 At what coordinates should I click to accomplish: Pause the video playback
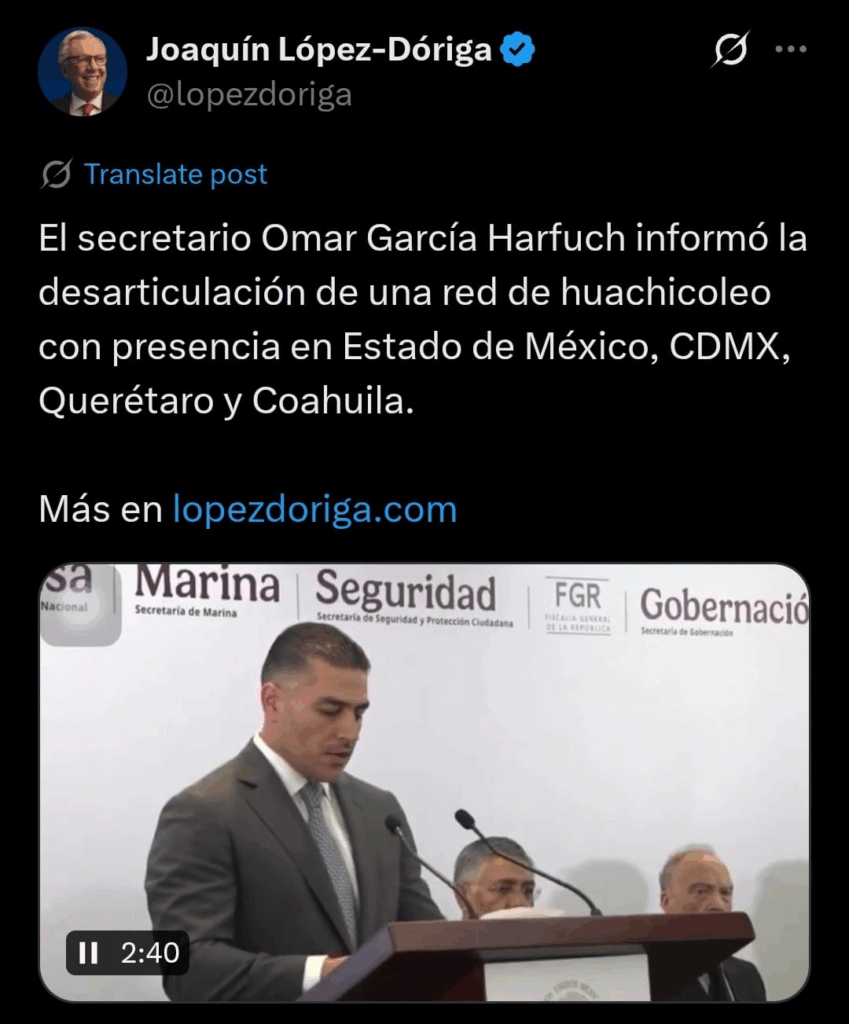[89, 953]
